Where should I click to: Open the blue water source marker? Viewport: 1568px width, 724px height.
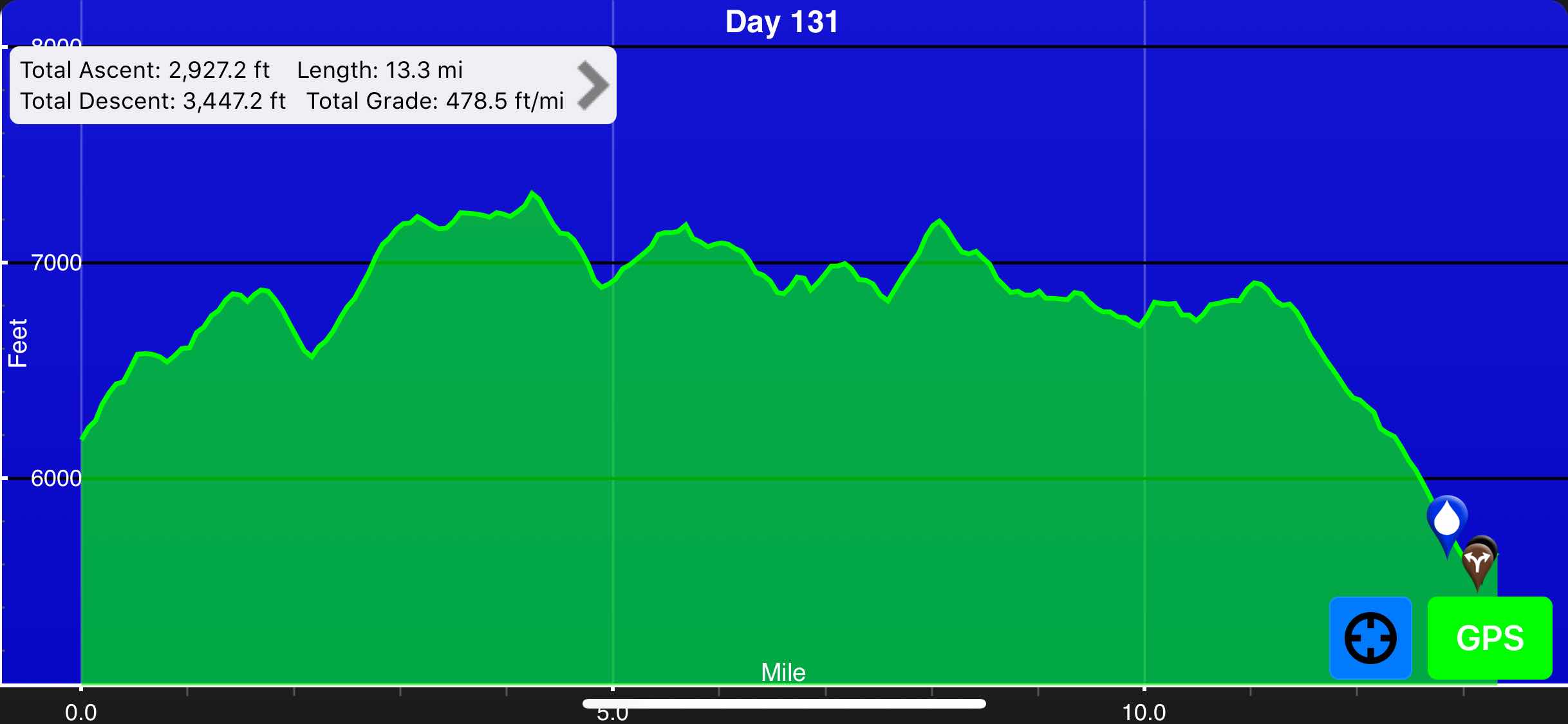pos(1446,519)
